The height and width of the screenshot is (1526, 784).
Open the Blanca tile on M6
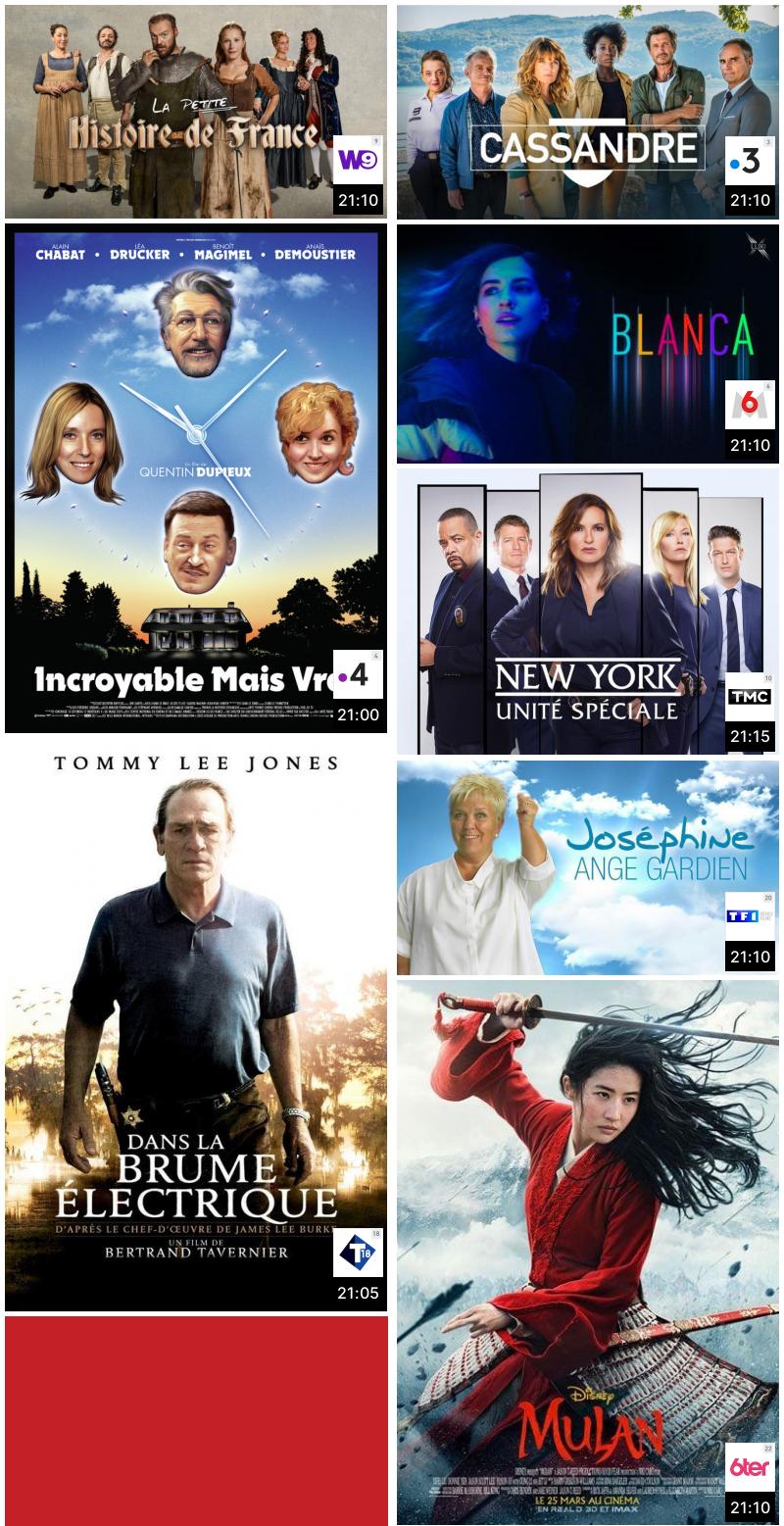click(587, 343)
